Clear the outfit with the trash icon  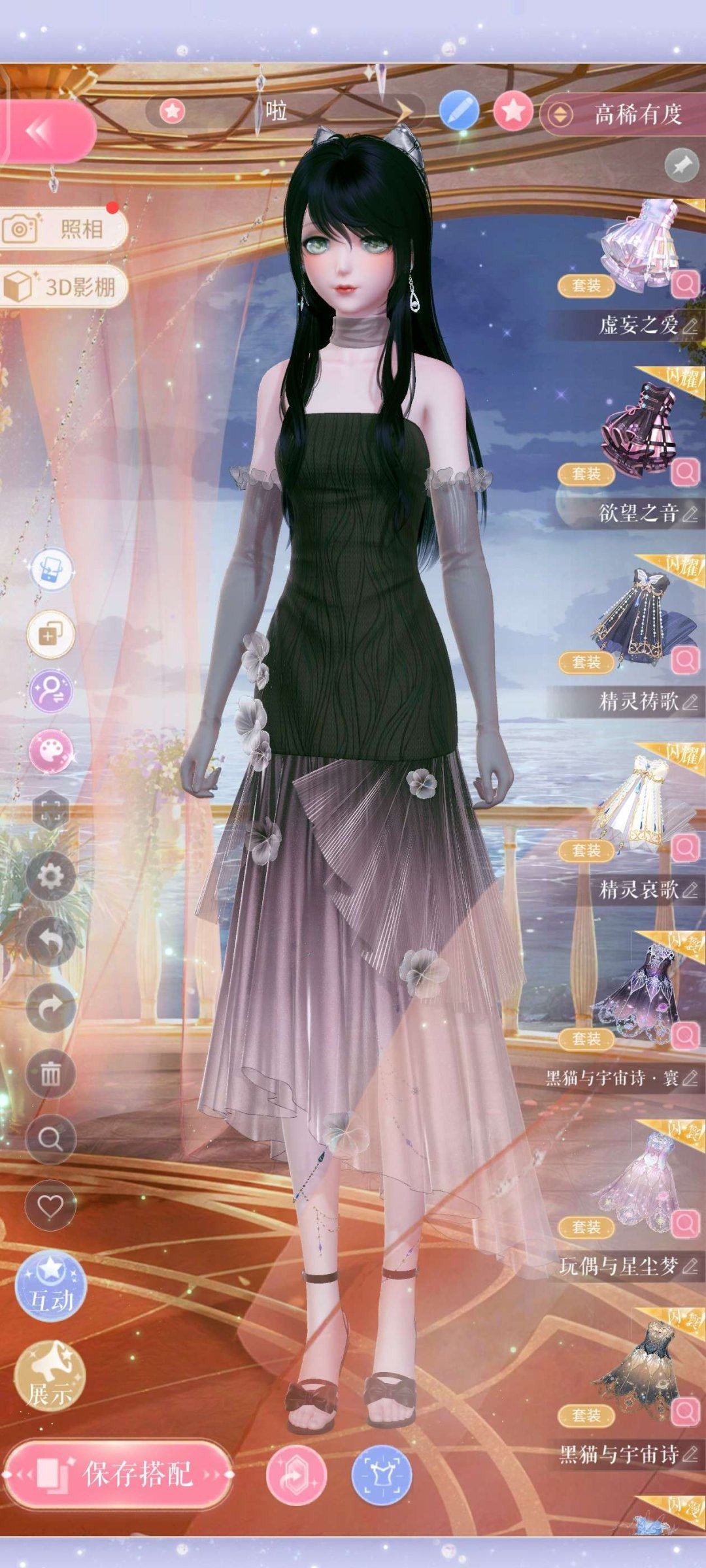pos(50,1073)
